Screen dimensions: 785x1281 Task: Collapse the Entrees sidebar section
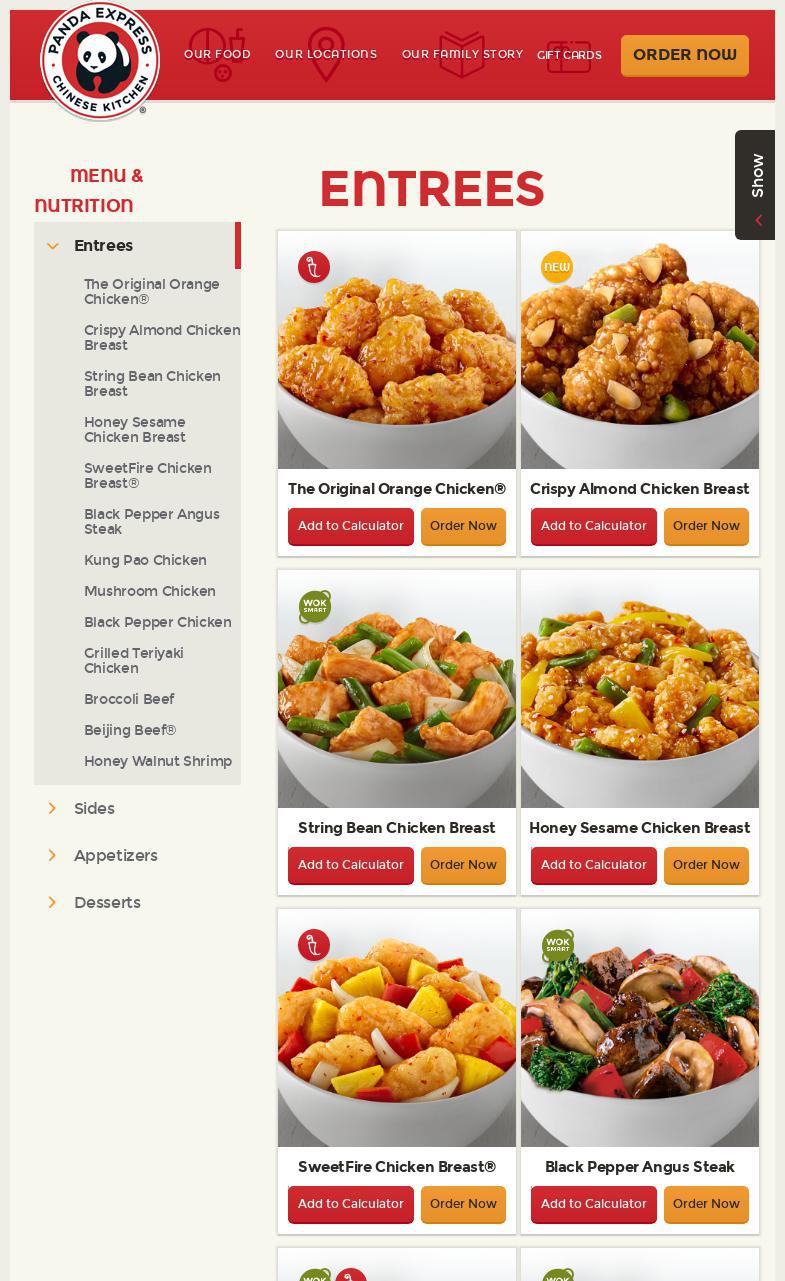click(103, 246)
